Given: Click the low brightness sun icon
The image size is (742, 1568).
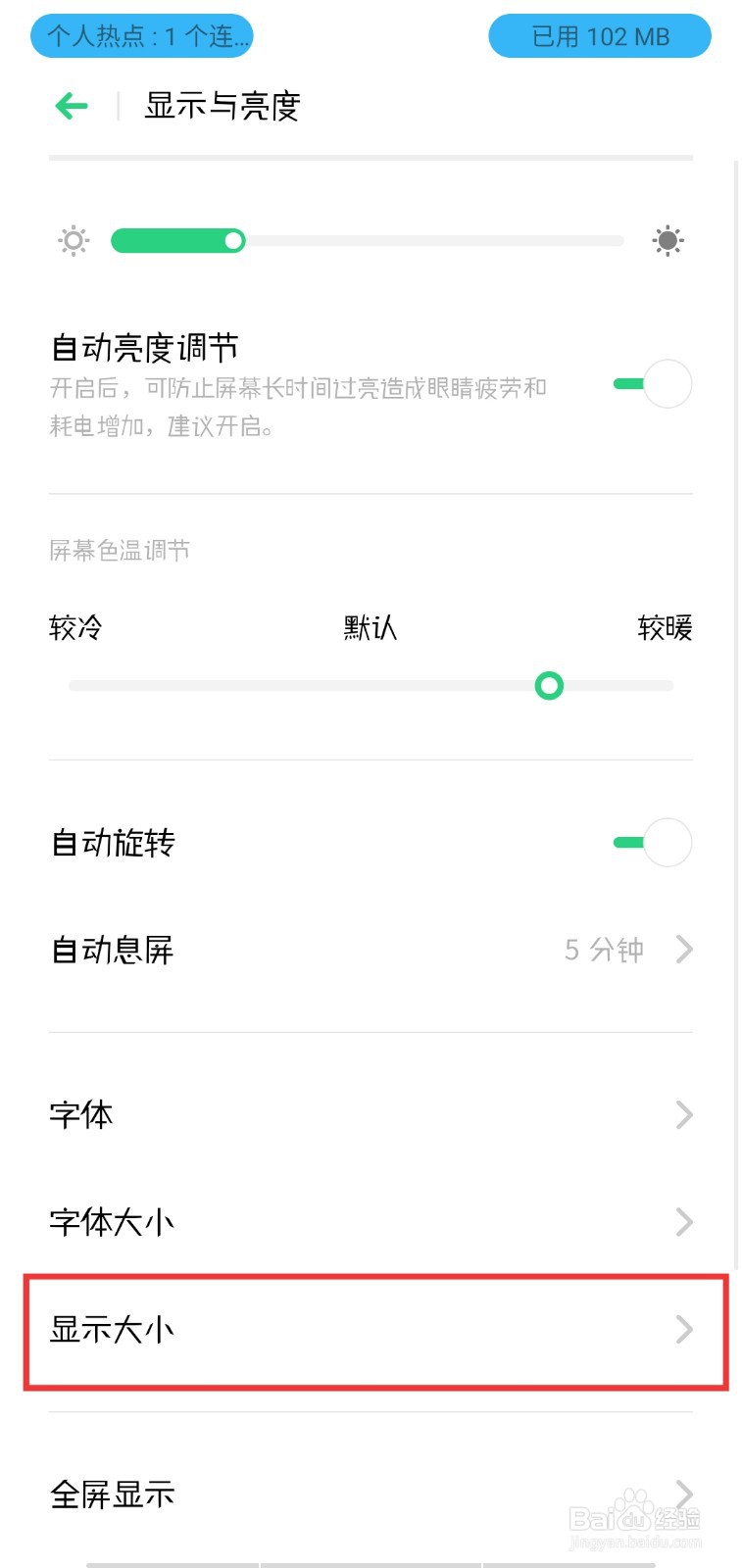Looking at the screenshot, I should 73,240.
